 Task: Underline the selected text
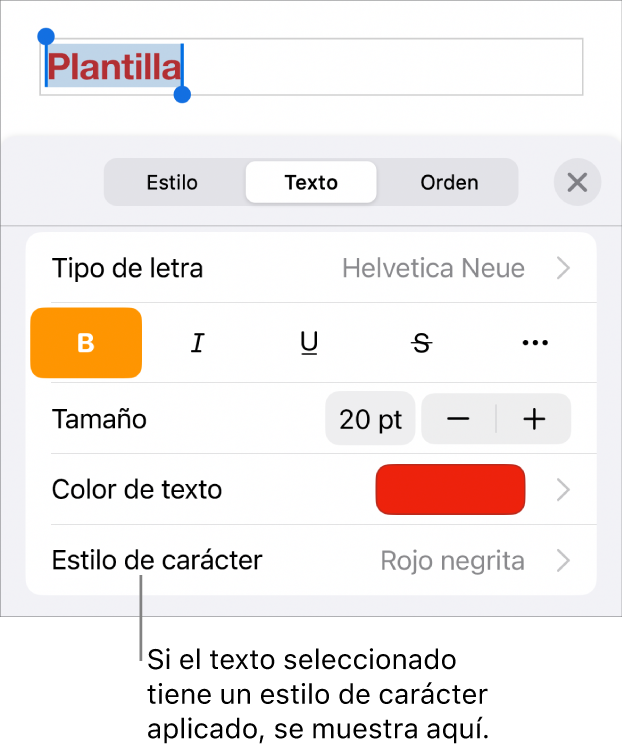point(310,343)
